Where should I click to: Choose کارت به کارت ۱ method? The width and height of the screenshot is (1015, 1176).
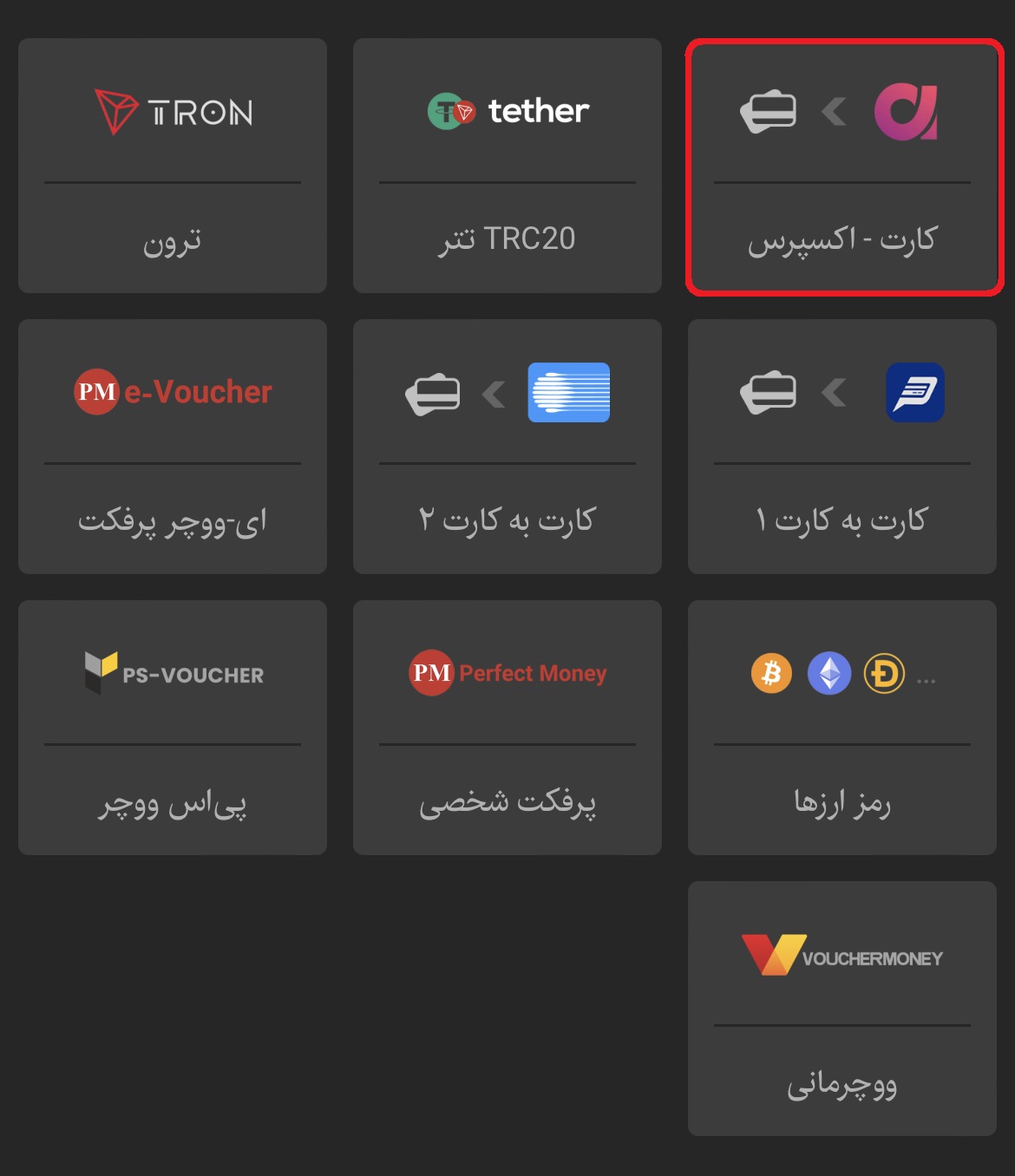pos(842,447)
